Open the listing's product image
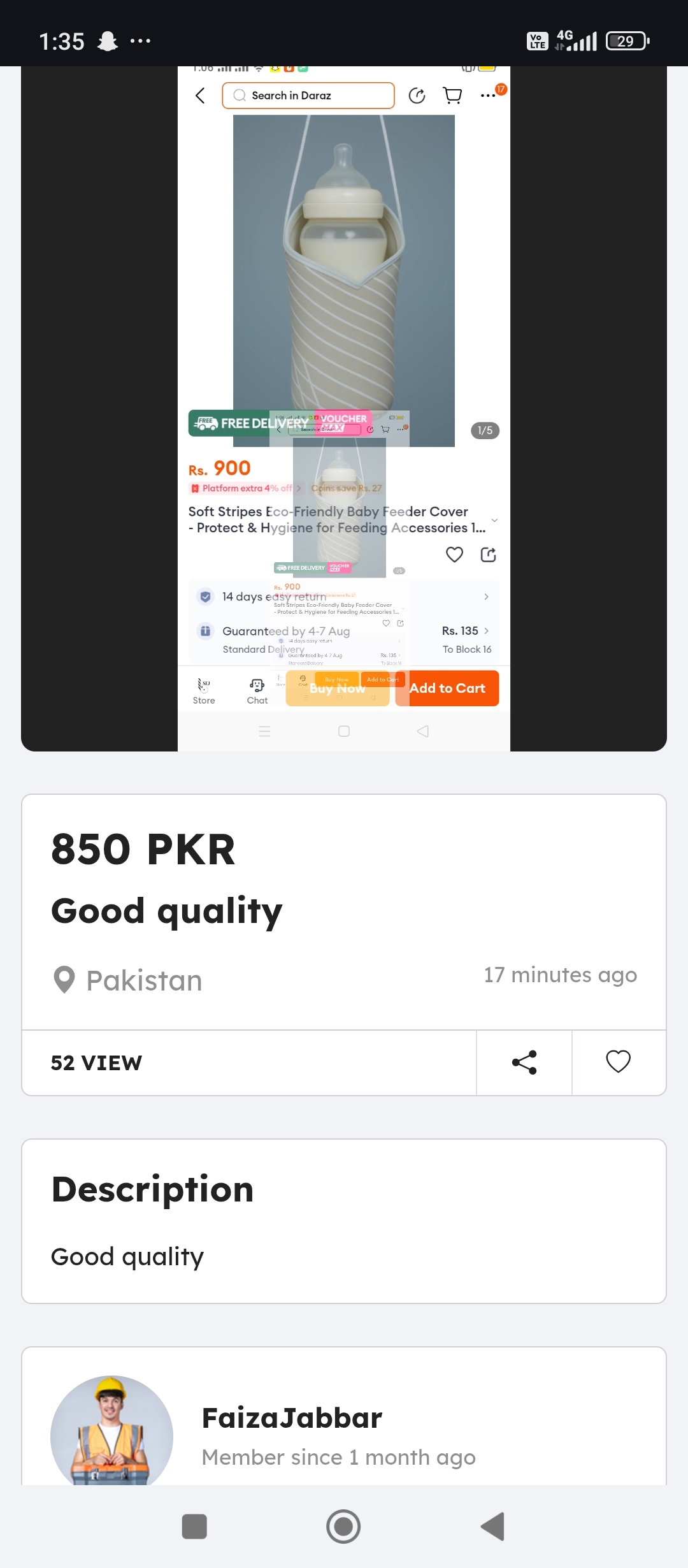 click(344, 408)
